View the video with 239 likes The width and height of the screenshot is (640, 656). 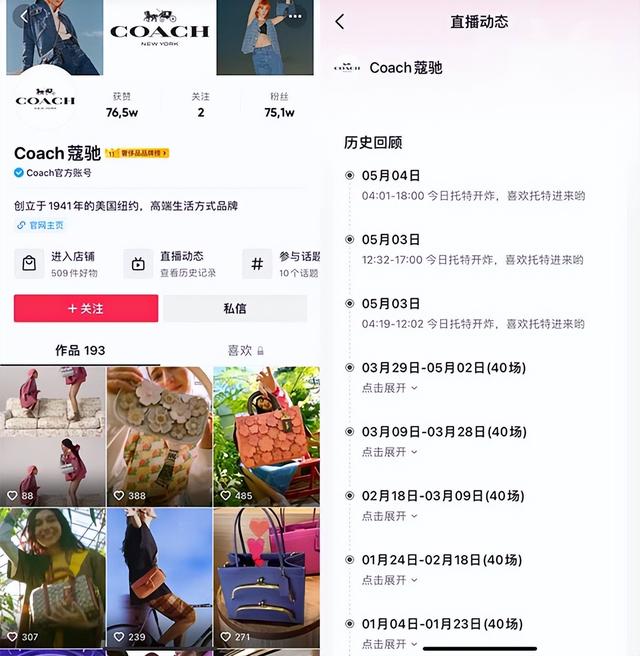pos(160,577)
